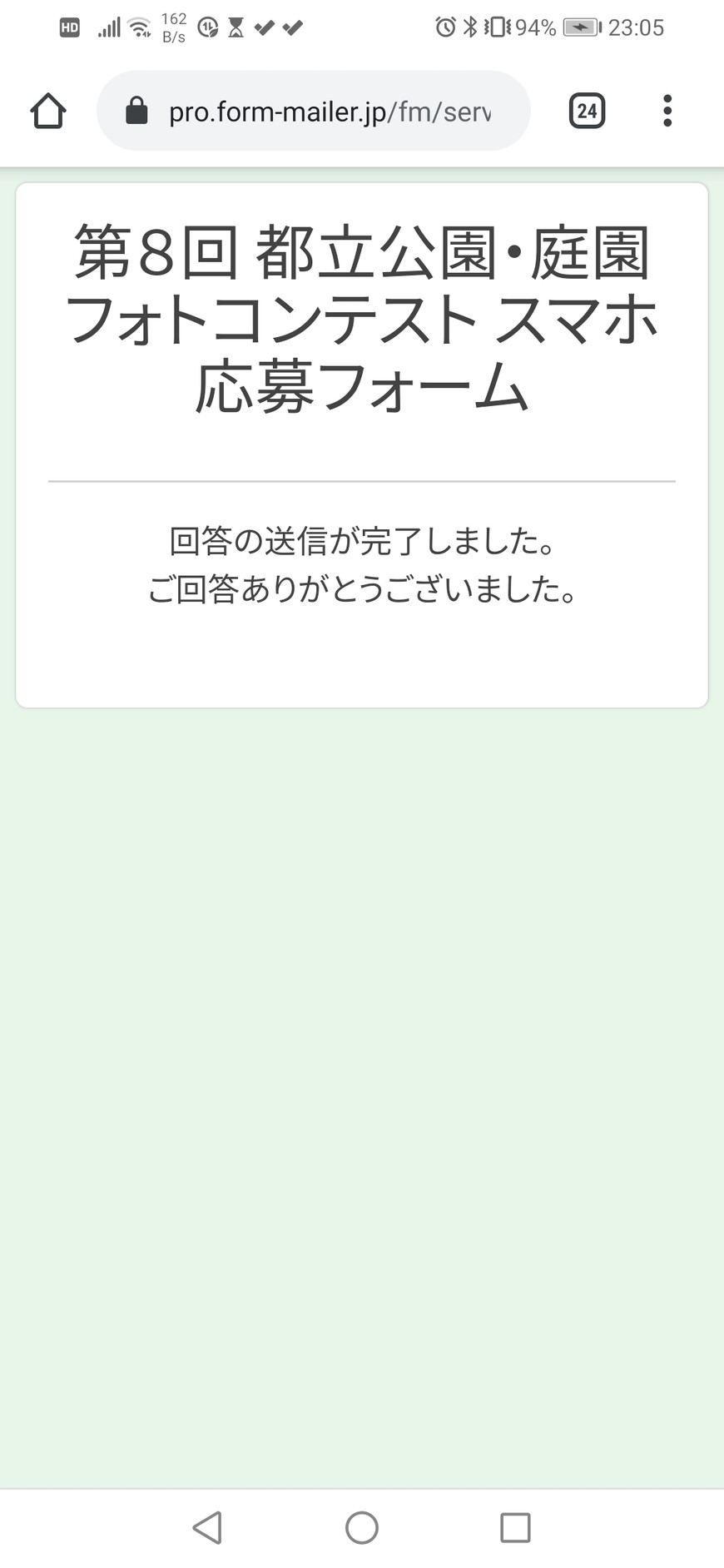Image resolution: width=724 pixels, height=1568 pixels.
Task: Open the tab switcher showing 24 tabs
Action: [587, 111]
